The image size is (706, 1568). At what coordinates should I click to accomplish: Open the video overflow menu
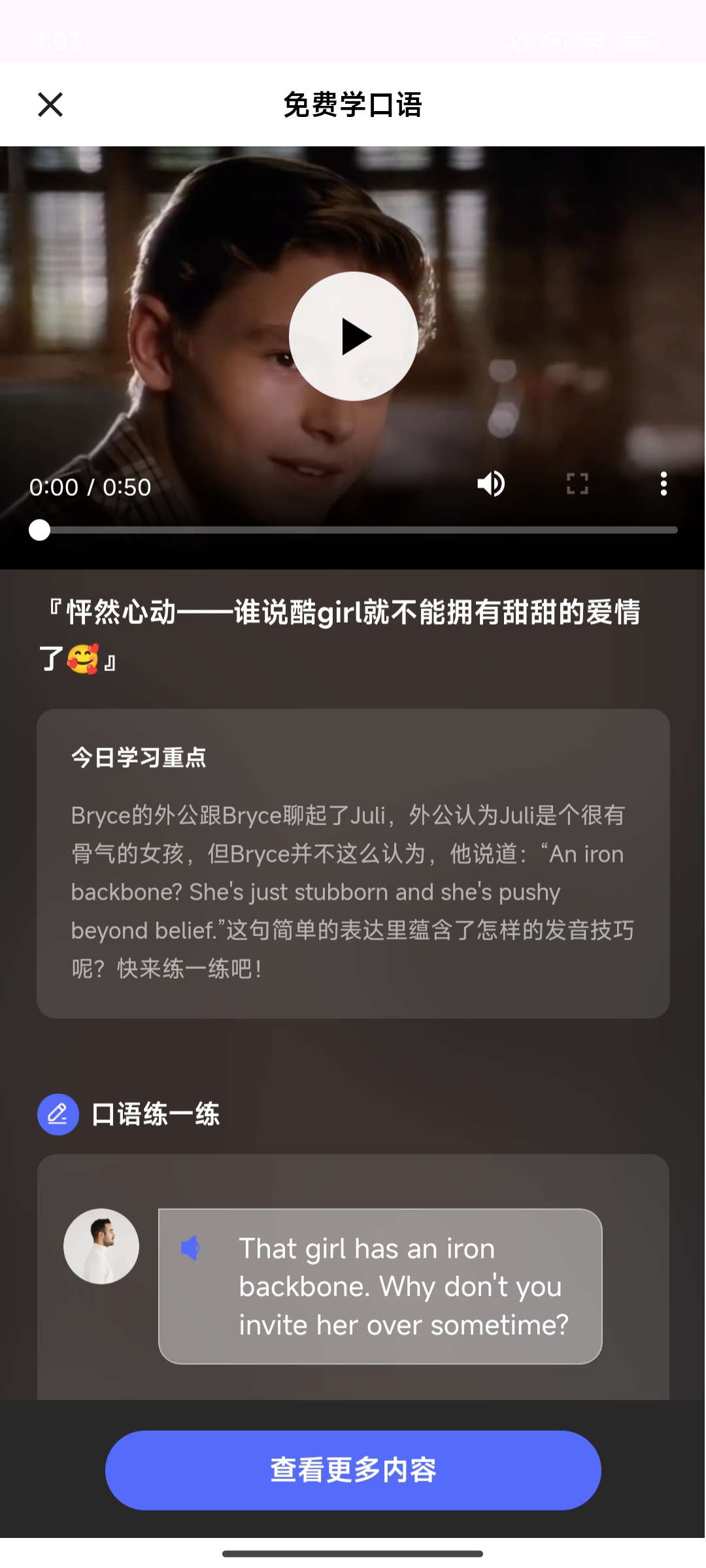click(664, 484)
